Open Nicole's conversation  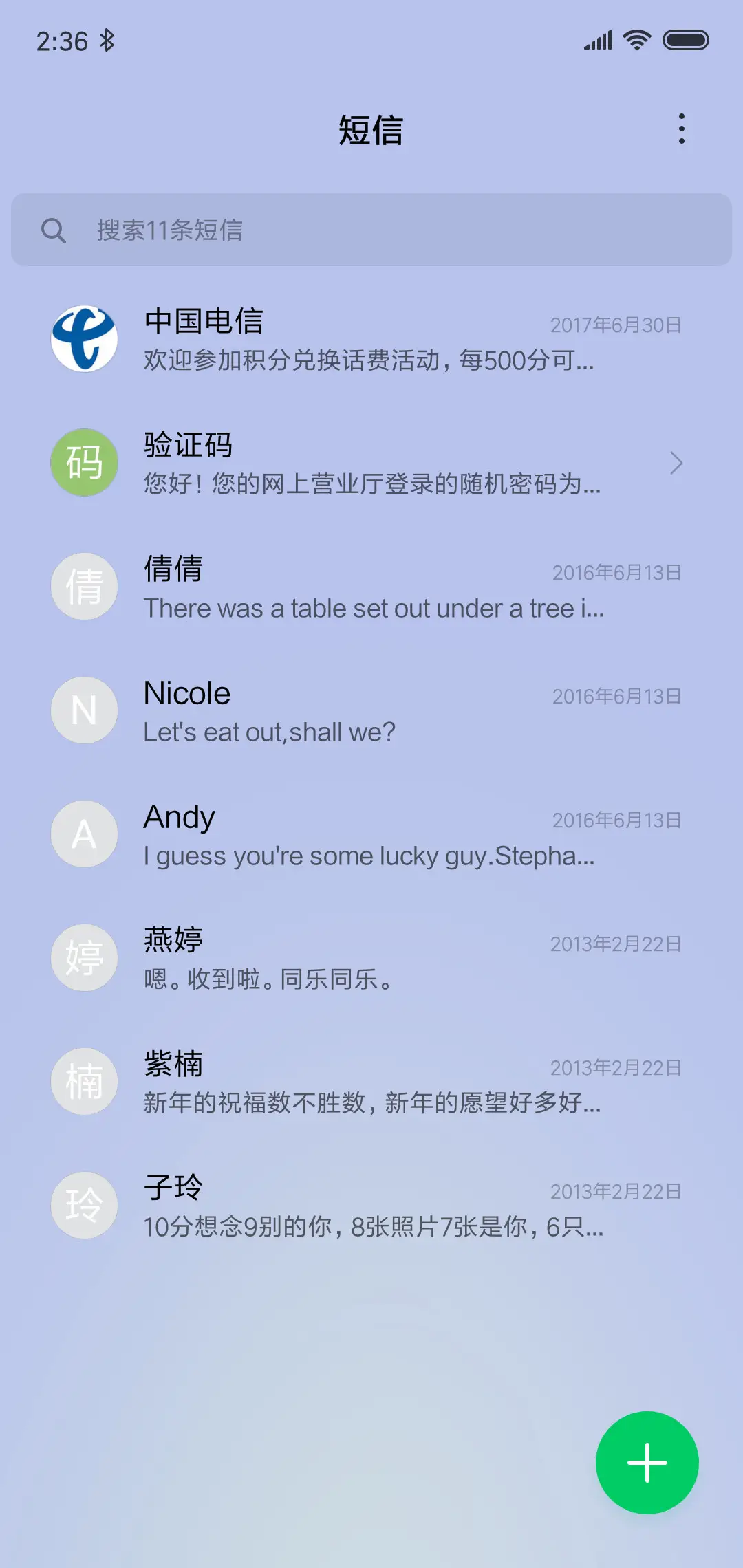(371, 710)
